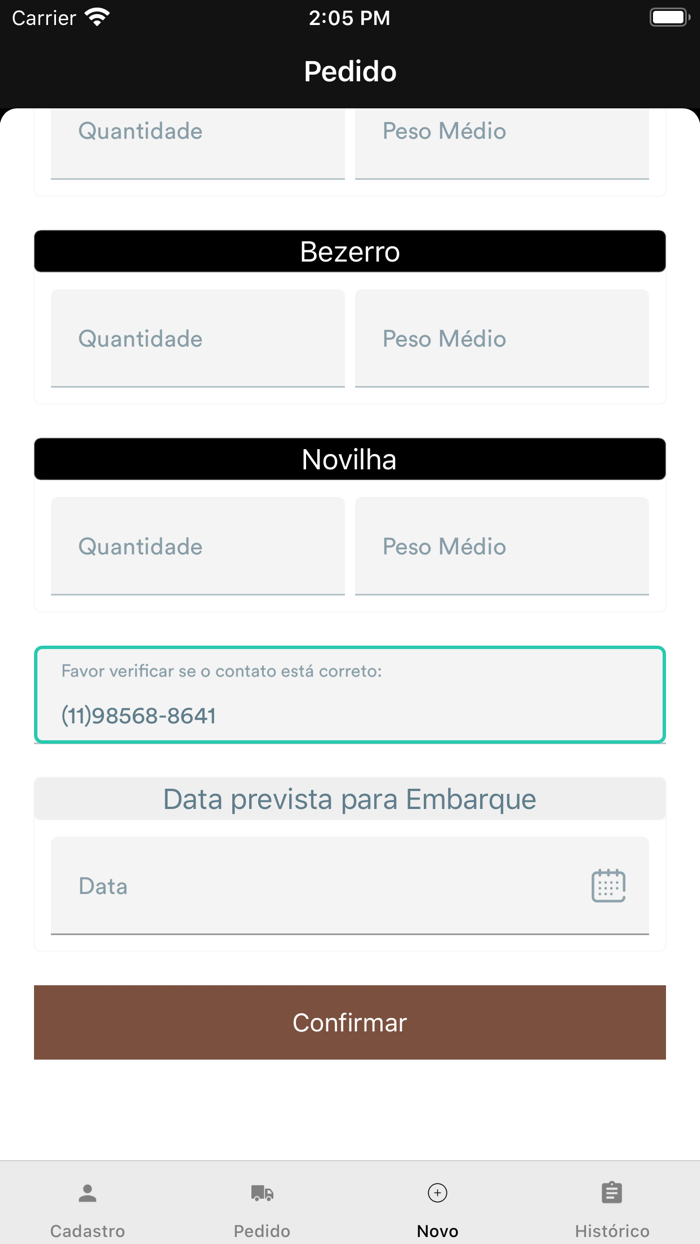Screen dimensions: 700x1244
Task: Switch to the Cadastro tab
Action: (88, 1208)
